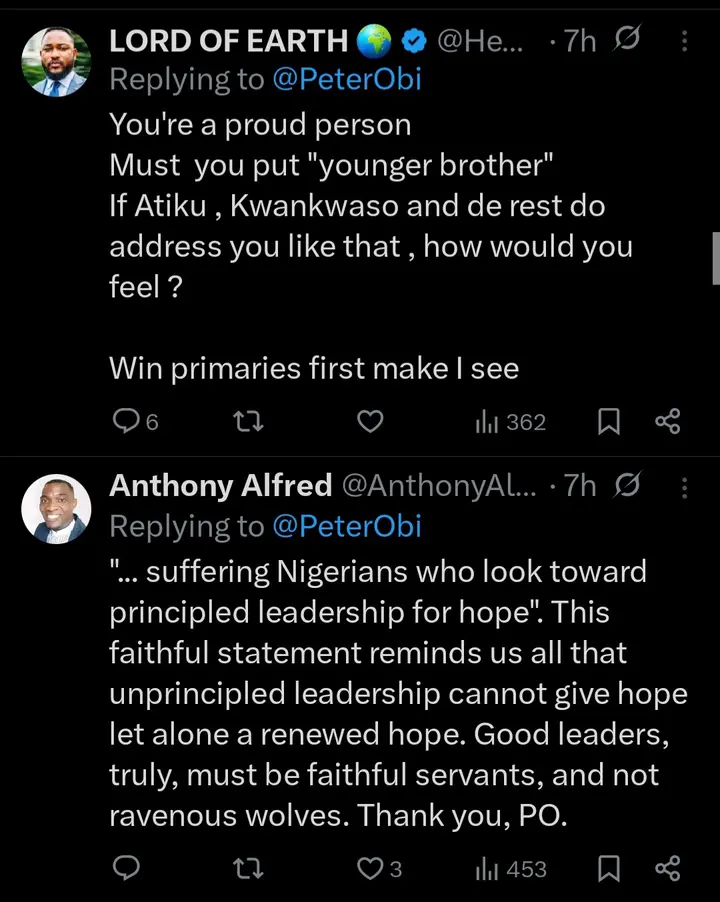Share LORD OF EARTH's reply
The image size is (720, 902).
pyautogui.click(x=668, y=422)
